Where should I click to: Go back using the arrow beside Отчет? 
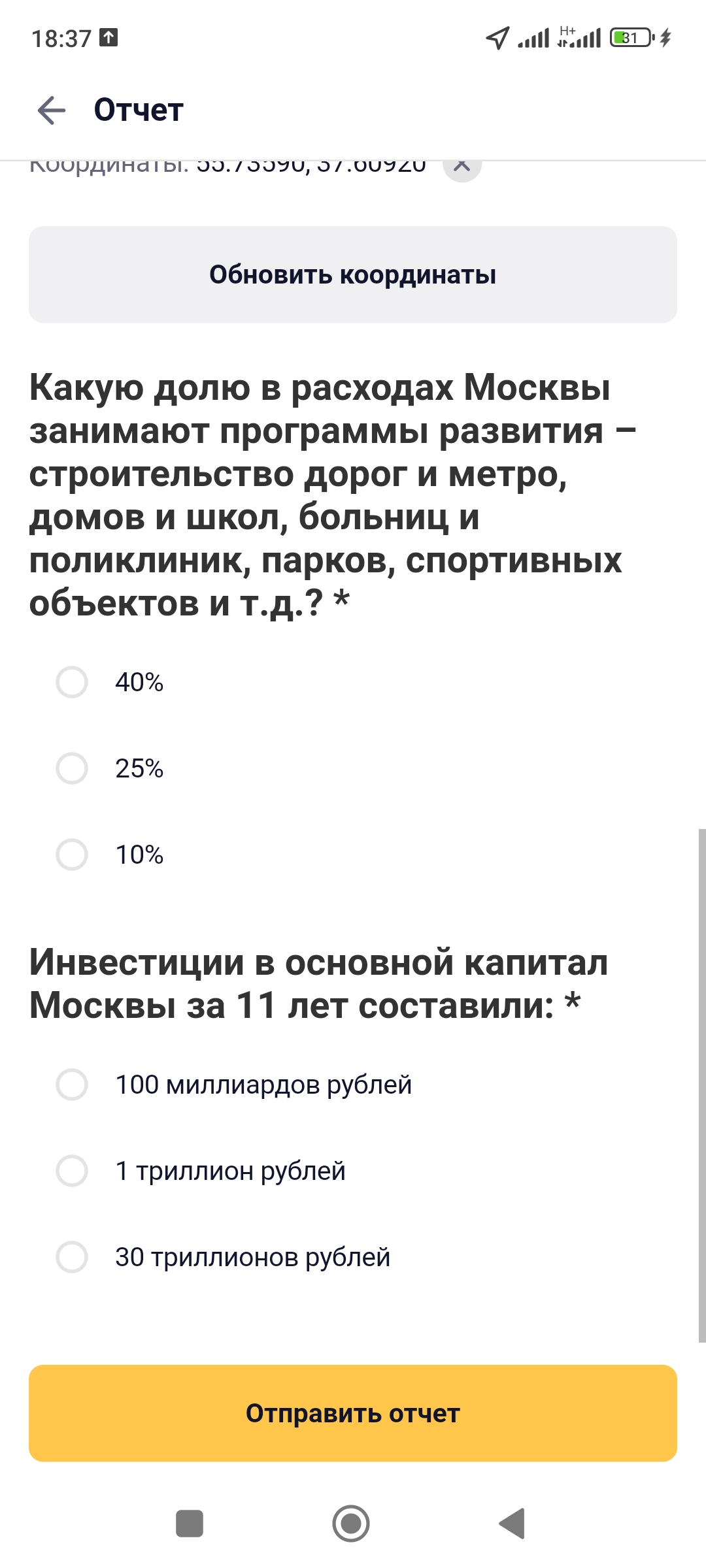52,110
